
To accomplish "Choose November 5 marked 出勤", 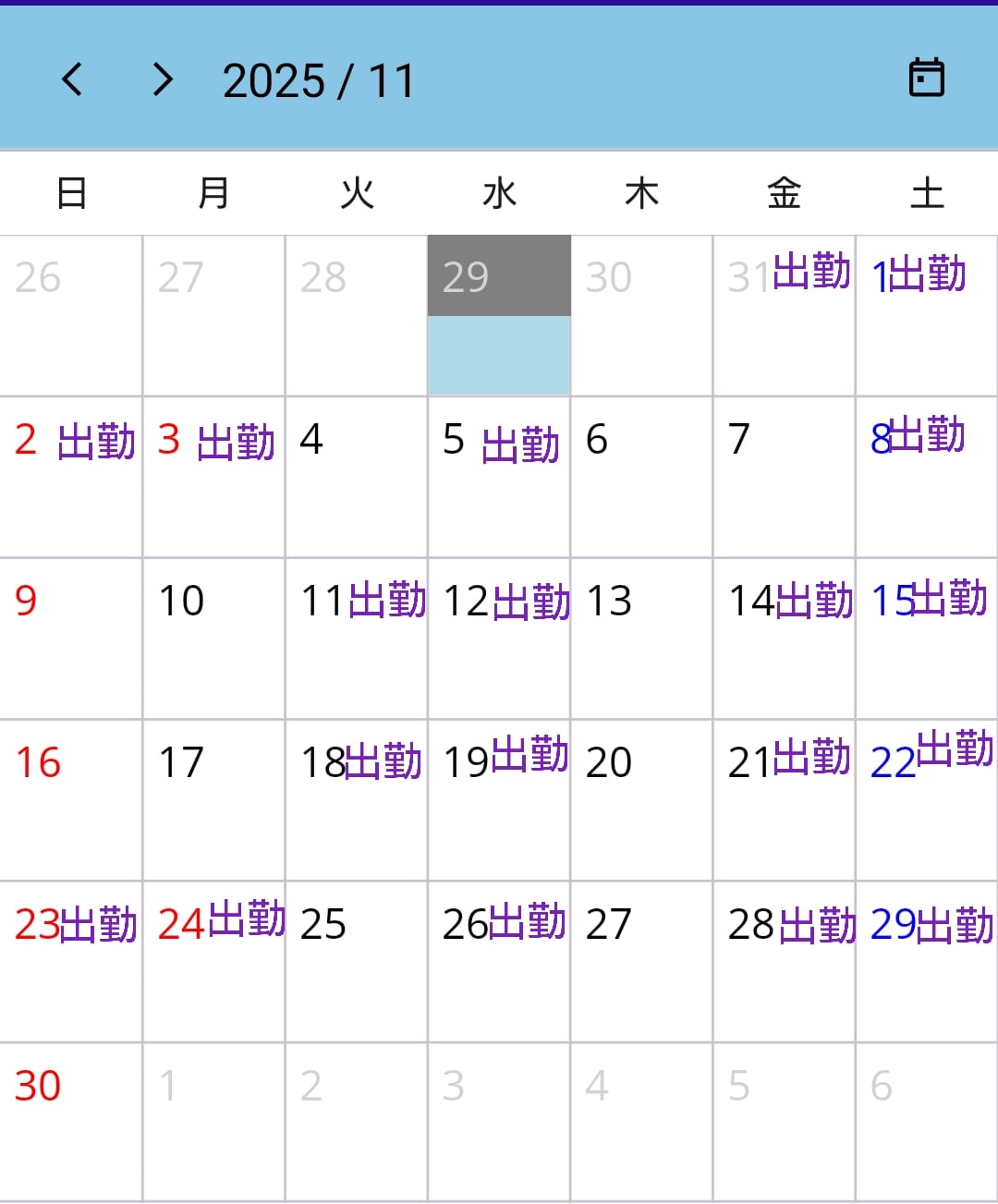I will coord(499,476).
